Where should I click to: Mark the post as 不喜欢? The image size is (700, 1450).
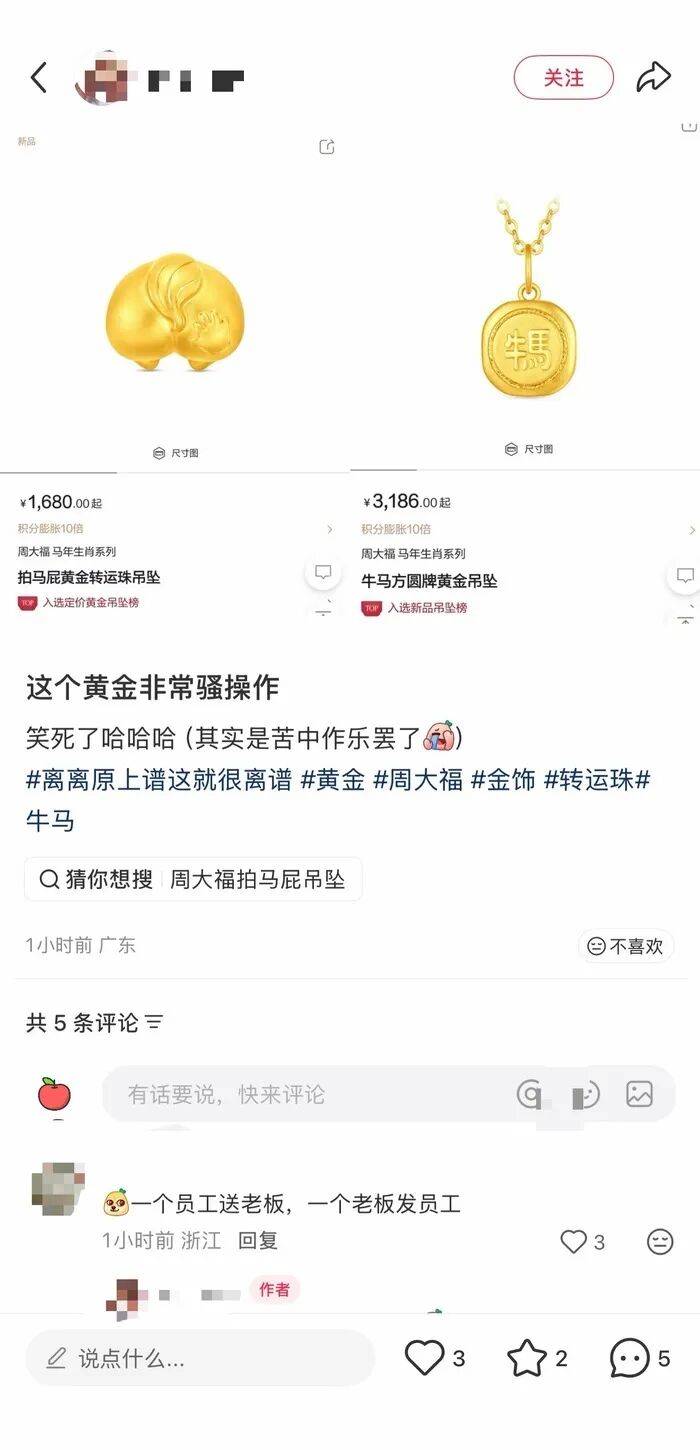[626, 946]
